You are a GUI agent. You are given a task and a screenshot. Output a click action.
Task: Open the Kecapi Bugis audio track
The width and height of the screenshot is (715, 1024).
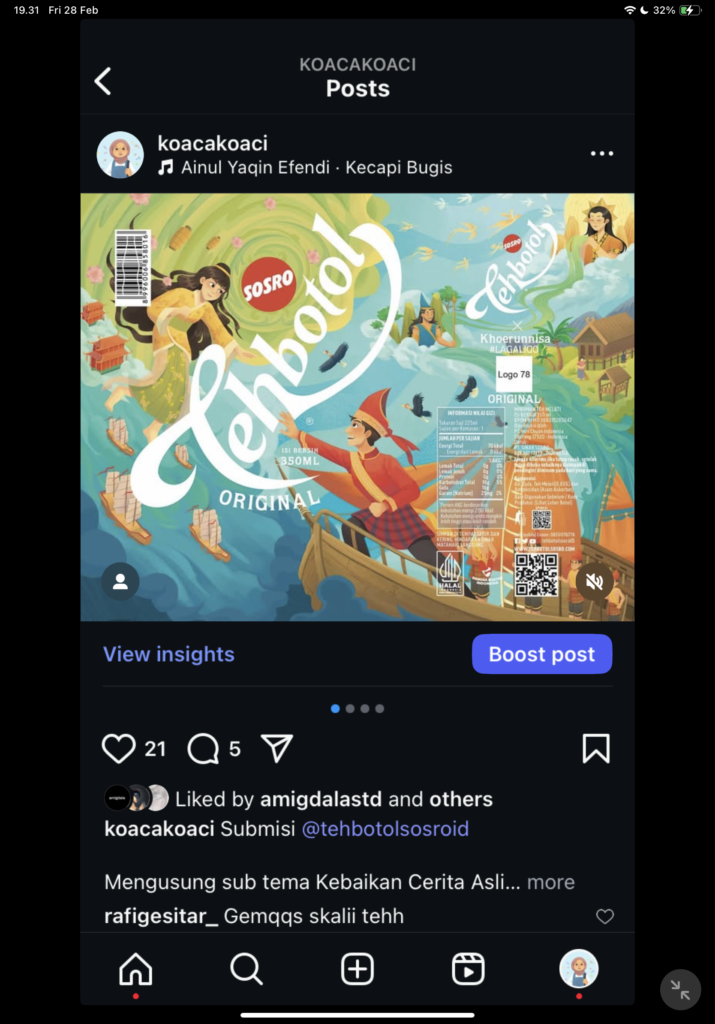(316, 168)
